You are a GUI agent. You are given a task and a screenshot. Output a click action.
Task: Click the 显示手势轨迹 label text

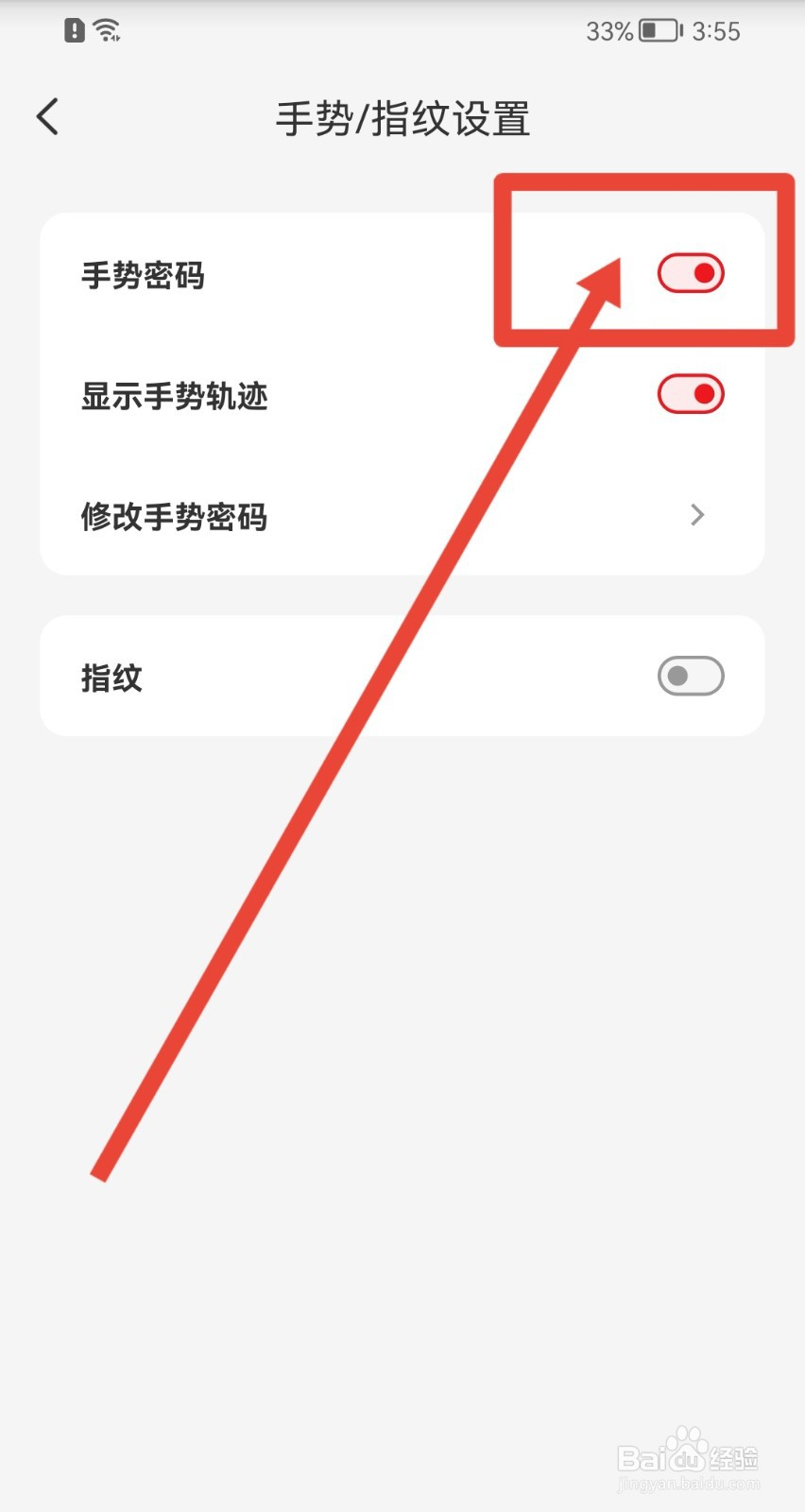[x=174, y=397]
